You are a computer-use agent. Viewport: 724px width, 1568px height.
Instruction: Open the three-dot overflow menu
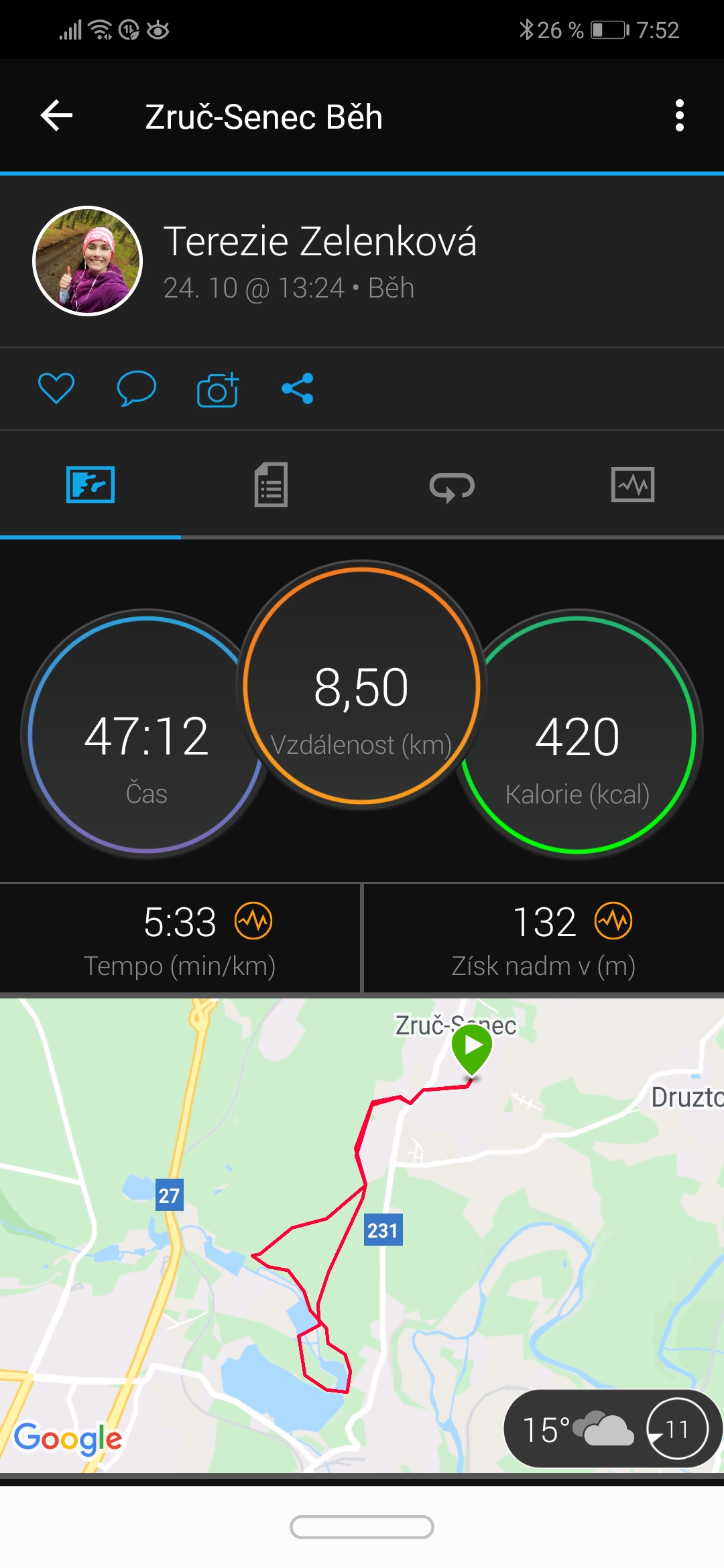pyautogui.click(x=680, y=116)
